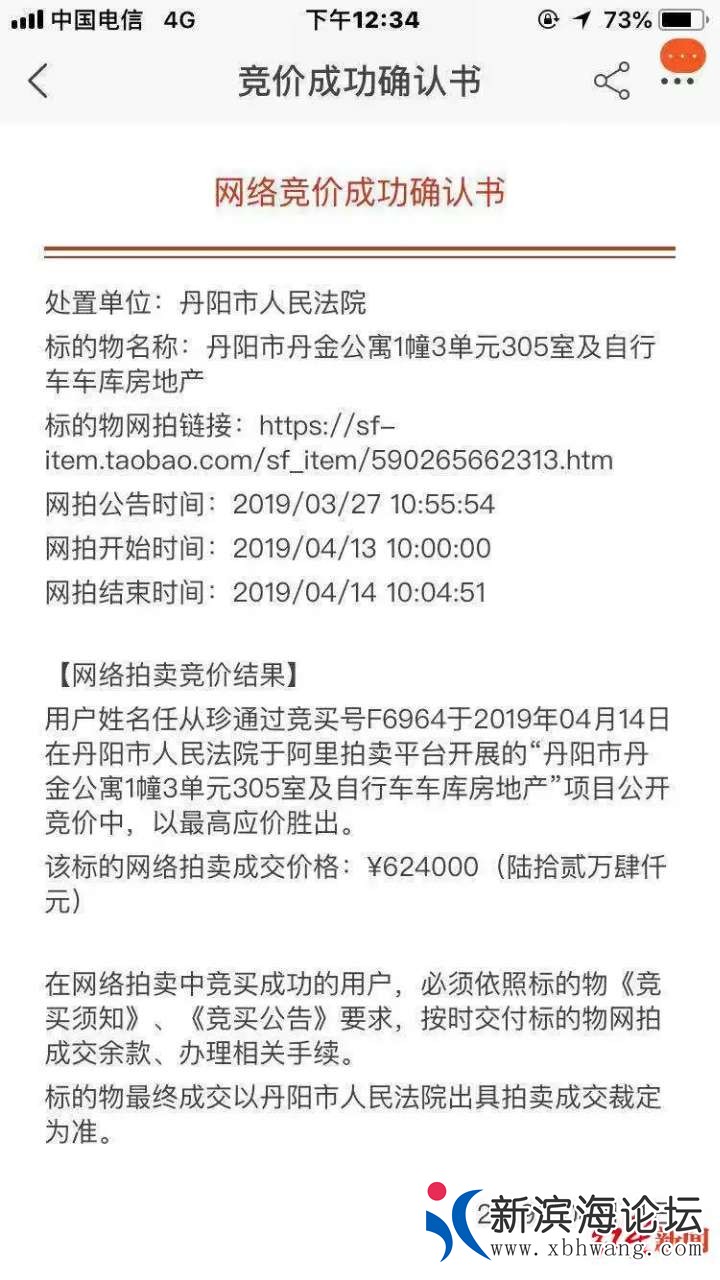Share this bid confirmation
The image size is (720, 1280).
[611, 81]
